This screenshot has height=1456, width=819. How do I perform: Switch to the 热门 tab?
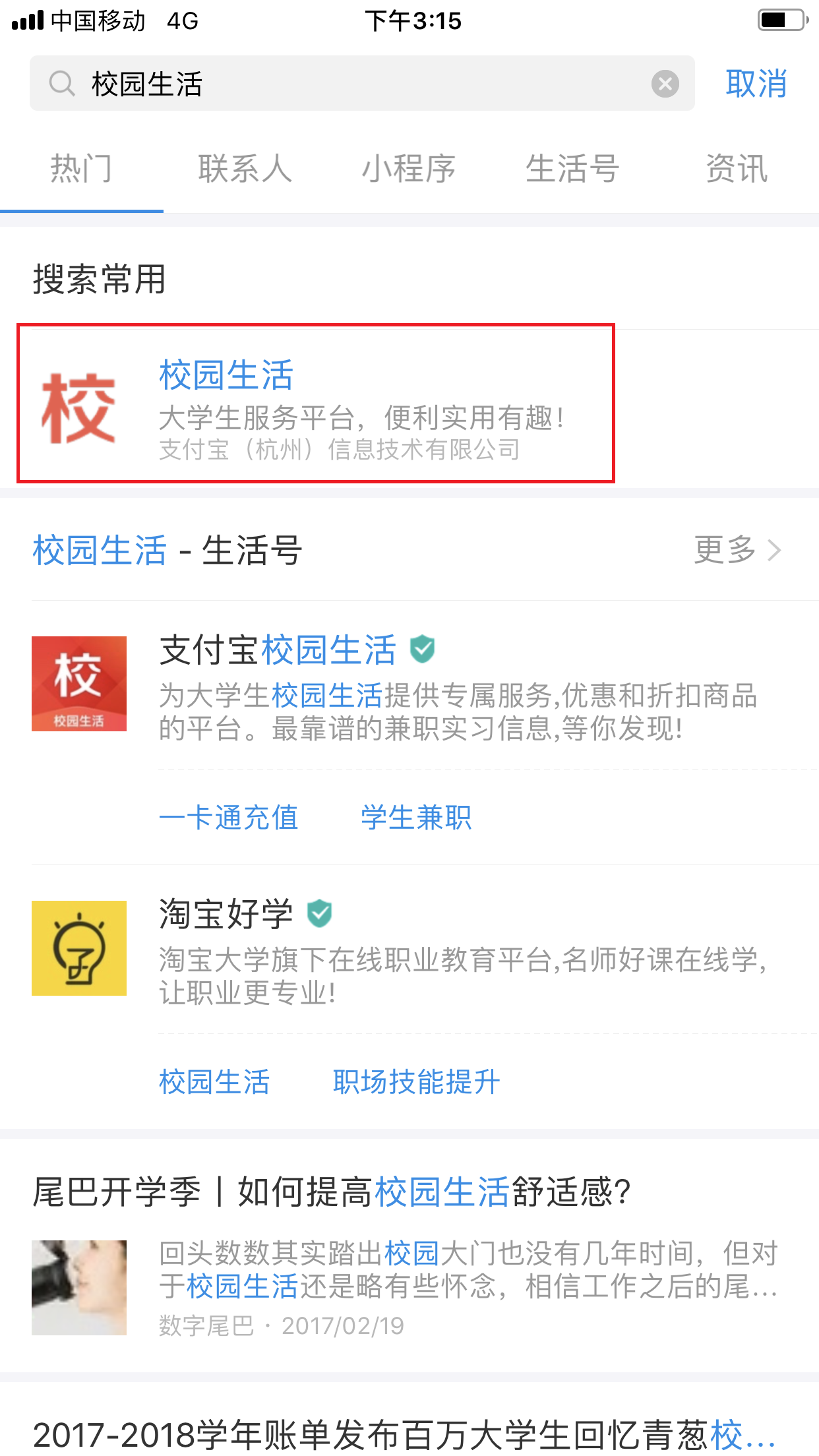(x=82, y=169)
